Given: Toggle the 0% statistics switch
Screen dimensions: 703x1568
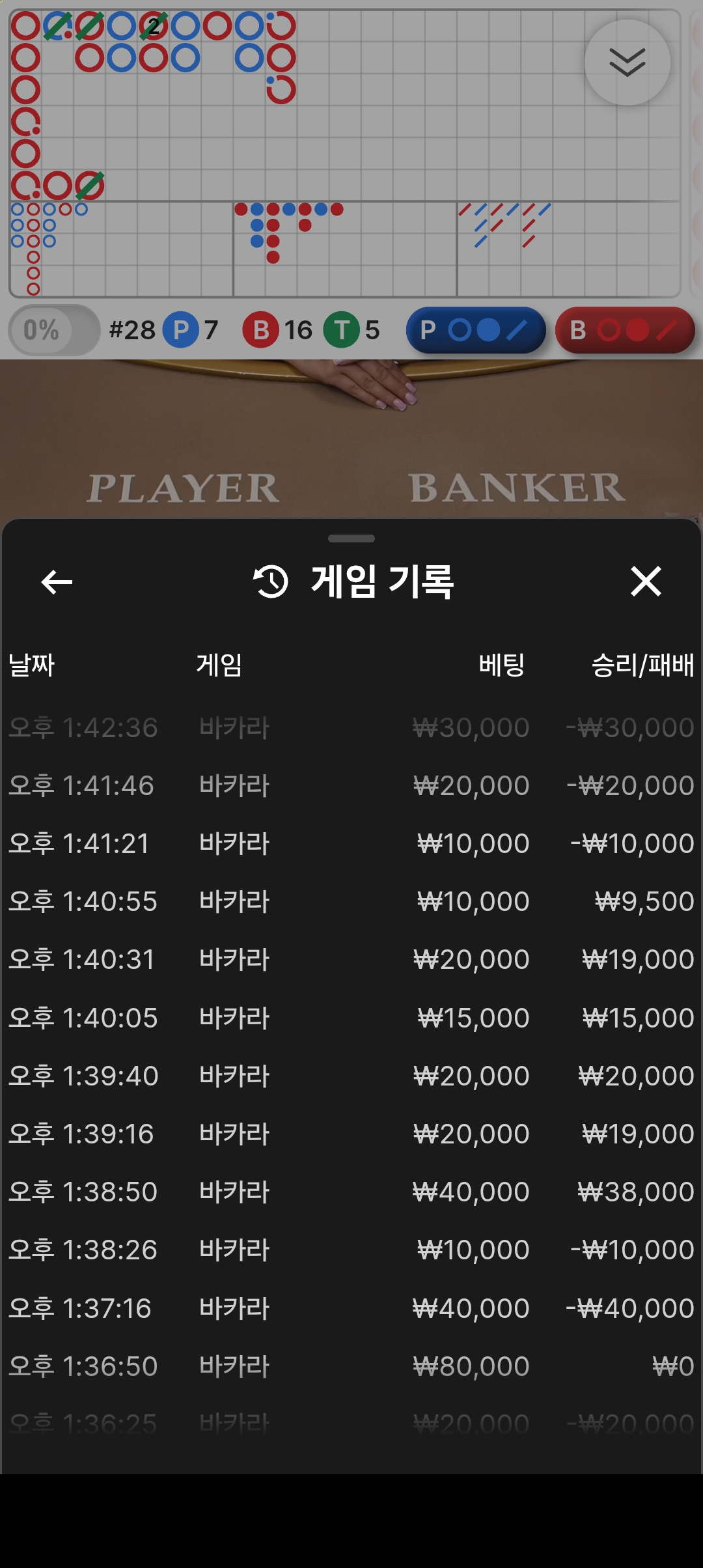Looking at the screenshot, I should (x=54, y=330).
